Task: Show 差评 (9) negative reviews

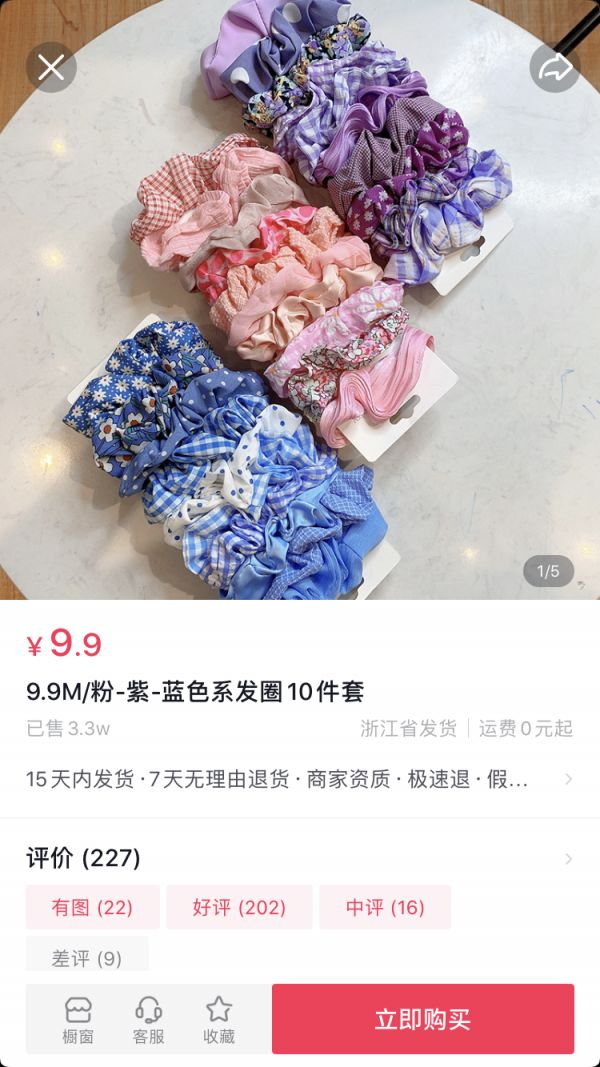Action: (x=87, y=957)
